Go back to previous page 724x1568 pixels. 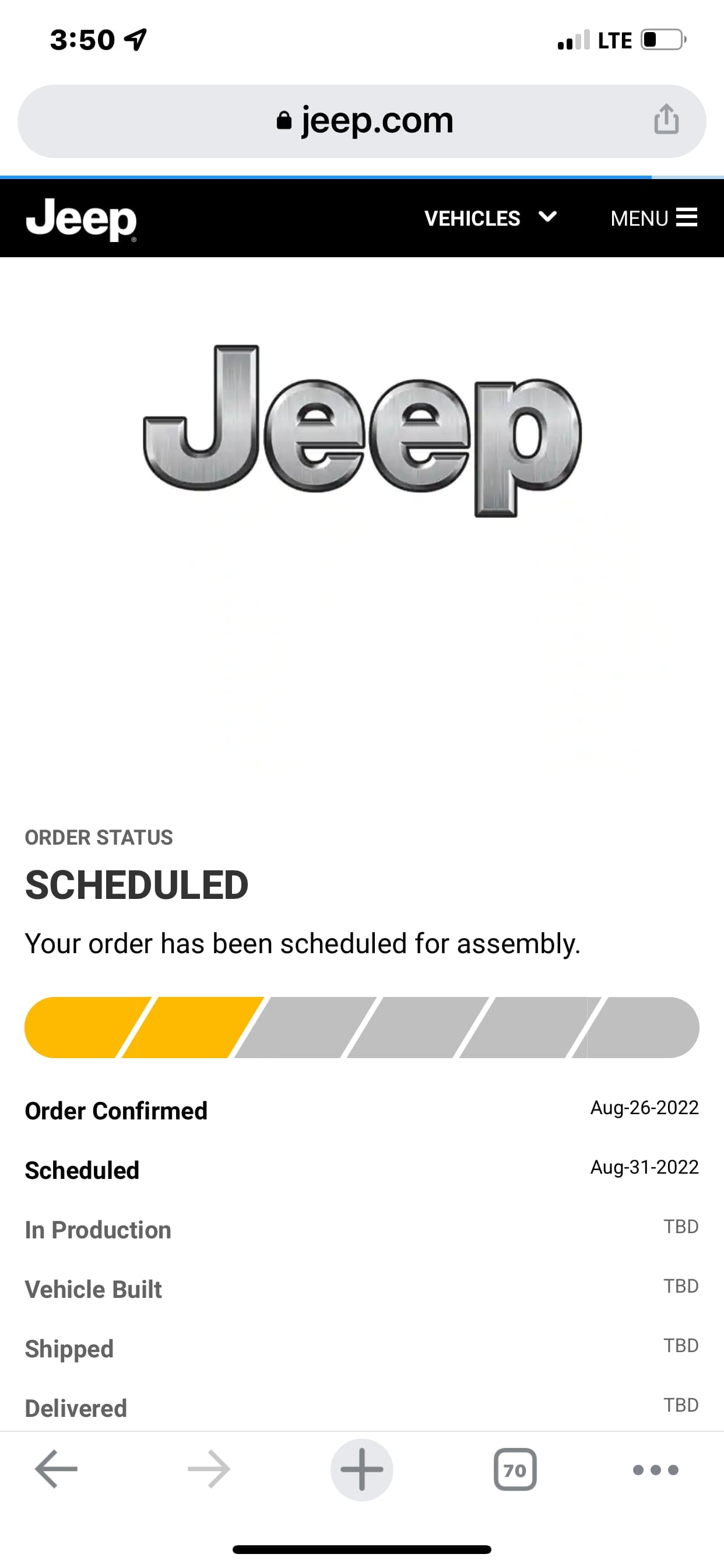coord(56,1469)
